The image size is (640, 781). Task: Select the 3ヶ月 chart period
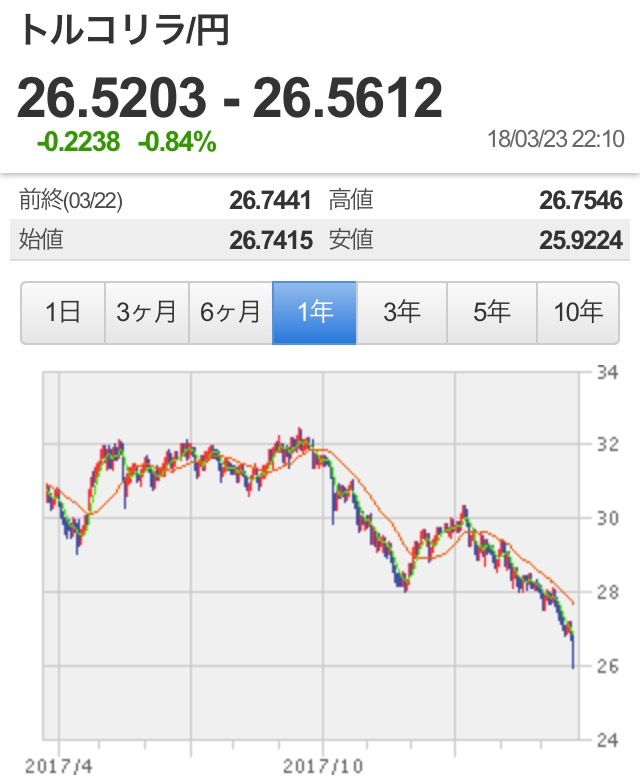(146, 313)
